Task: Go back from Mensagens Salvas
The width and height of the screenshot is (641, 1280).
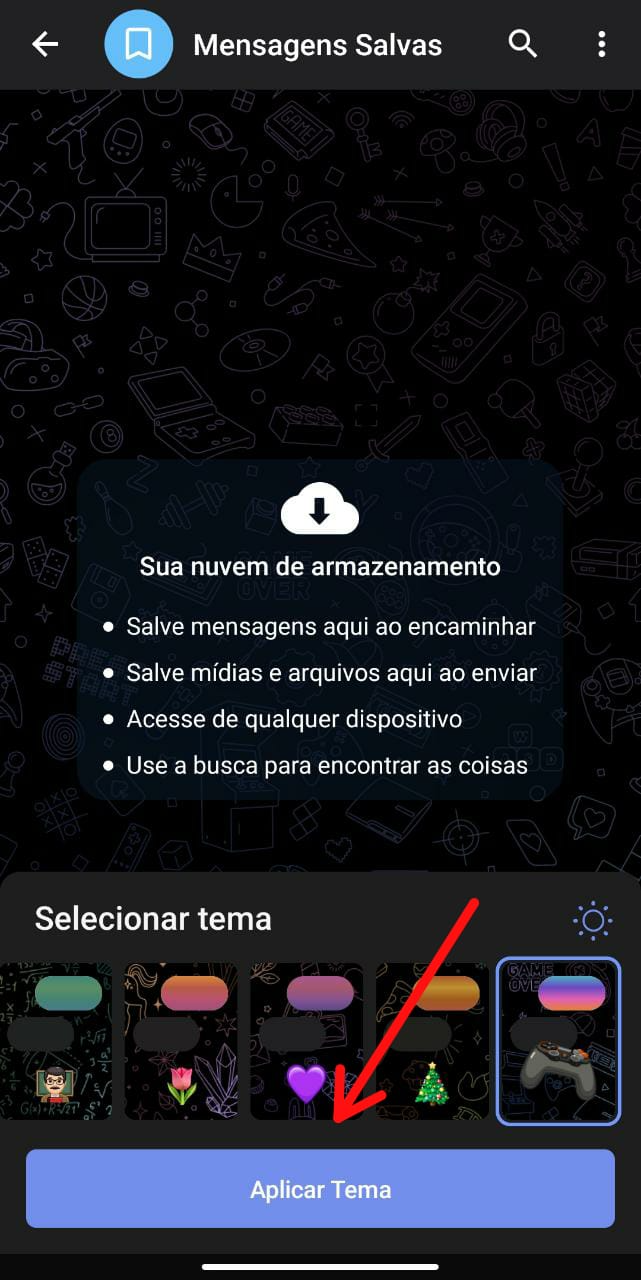Action: (x=45, y=44)
